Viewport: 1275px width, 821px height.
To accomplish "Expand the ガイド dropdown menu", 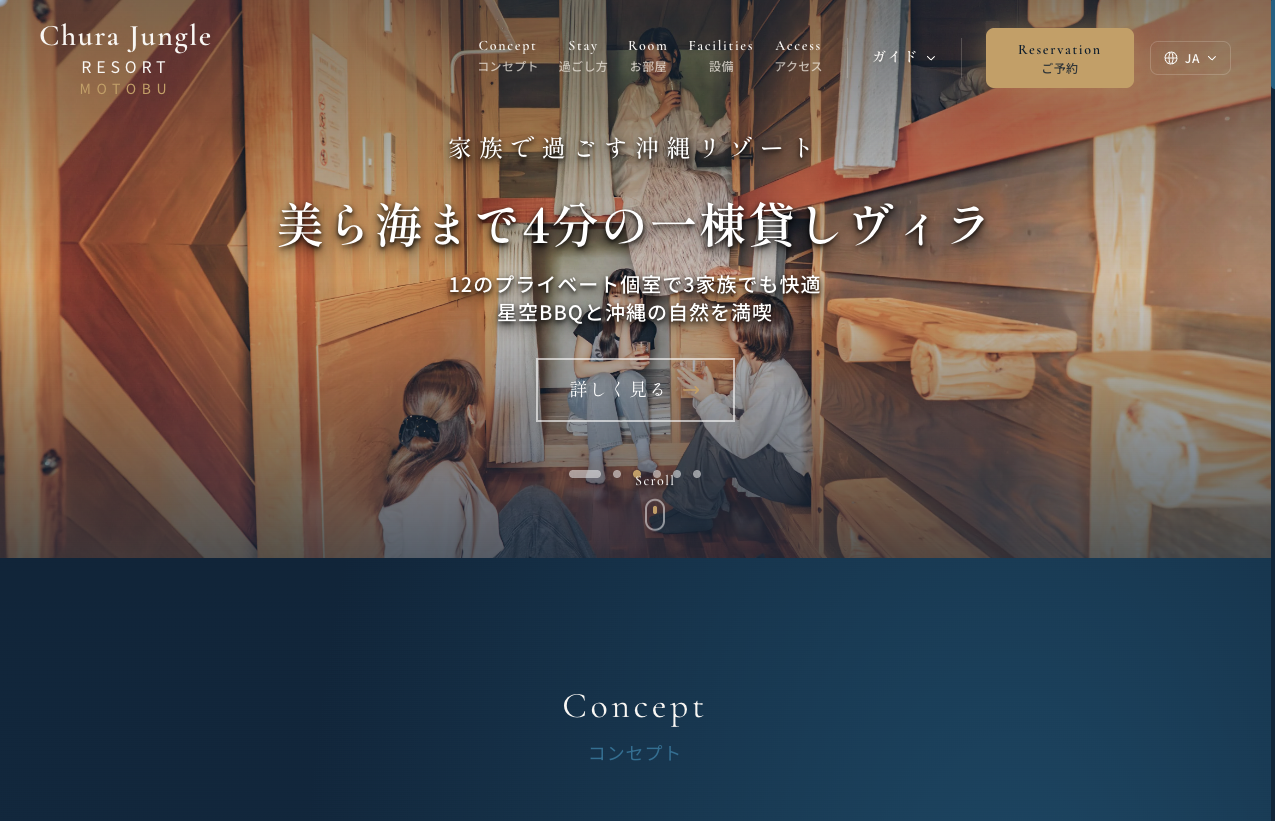I will (903, 57).
